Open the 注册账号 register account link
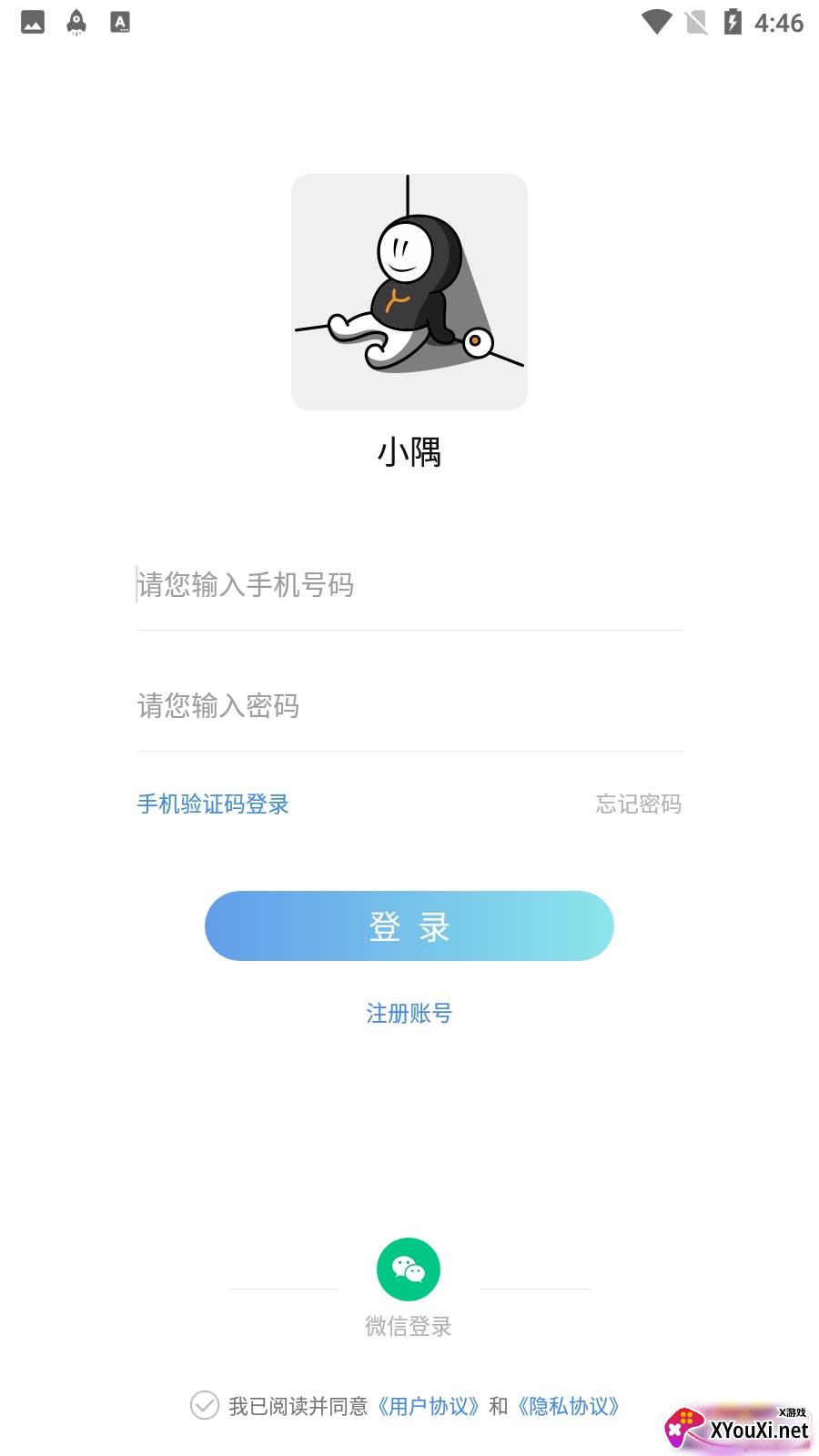The height and width of the screenshot is (1456, 819). click(x=409, y=1014)
